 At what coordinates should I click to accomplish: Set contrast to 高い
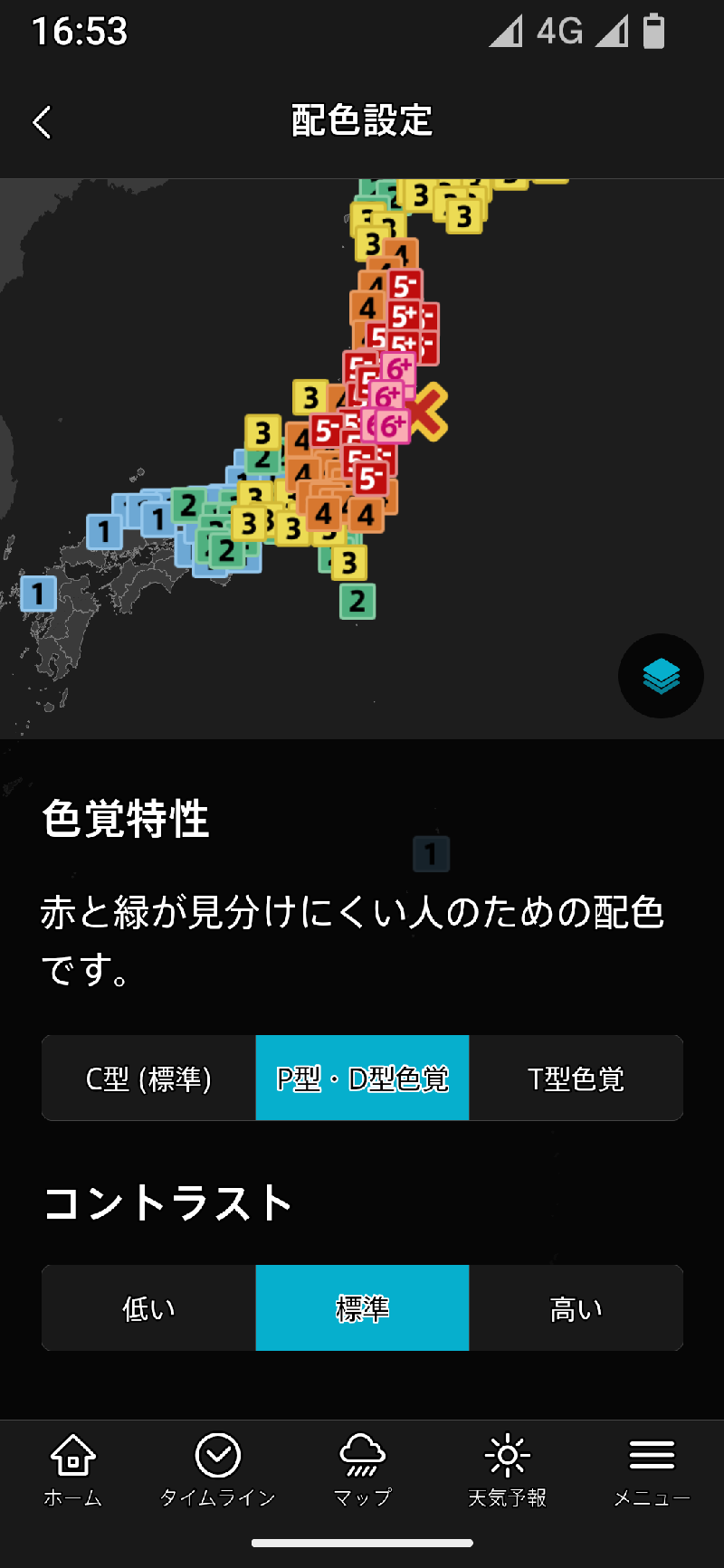tap(576, 1308)
